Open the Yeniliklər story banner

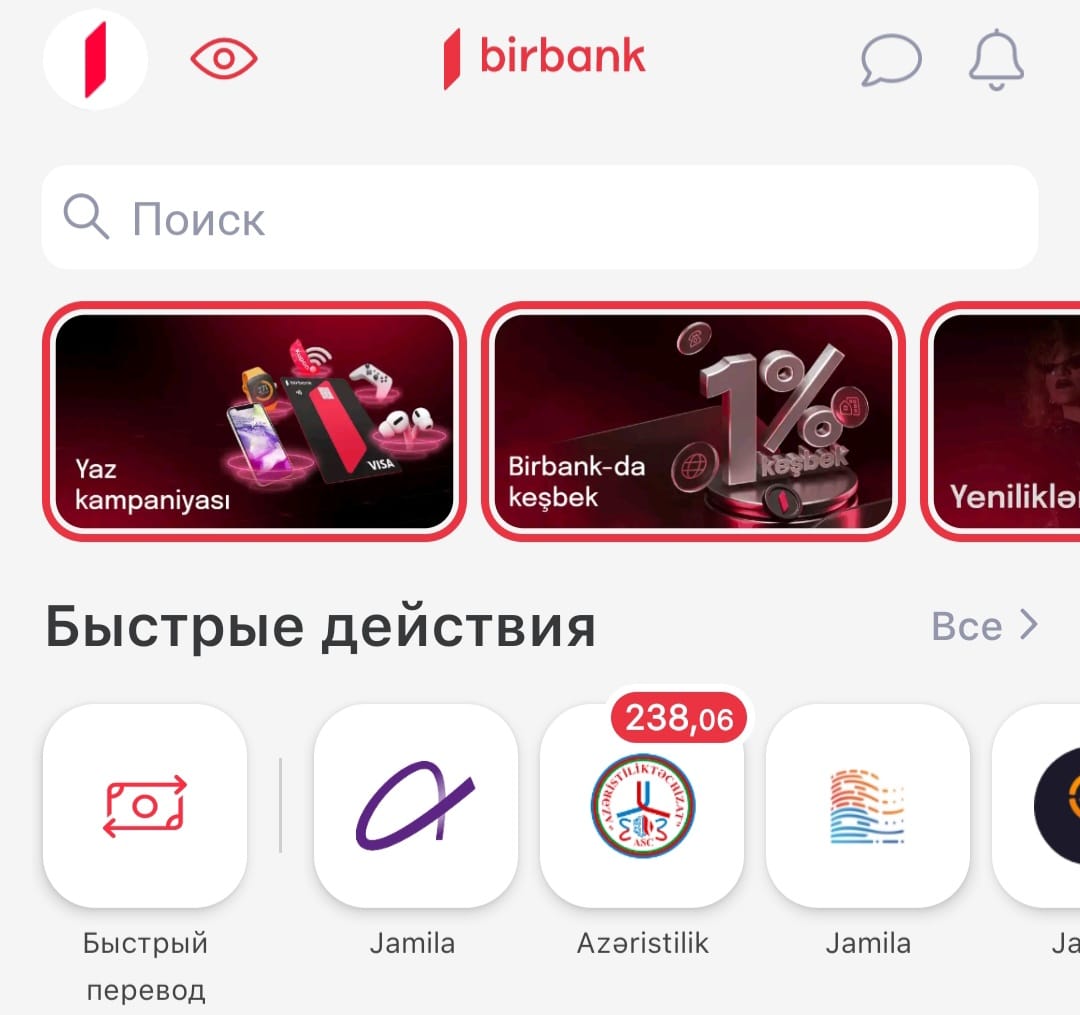[1005, 421]
